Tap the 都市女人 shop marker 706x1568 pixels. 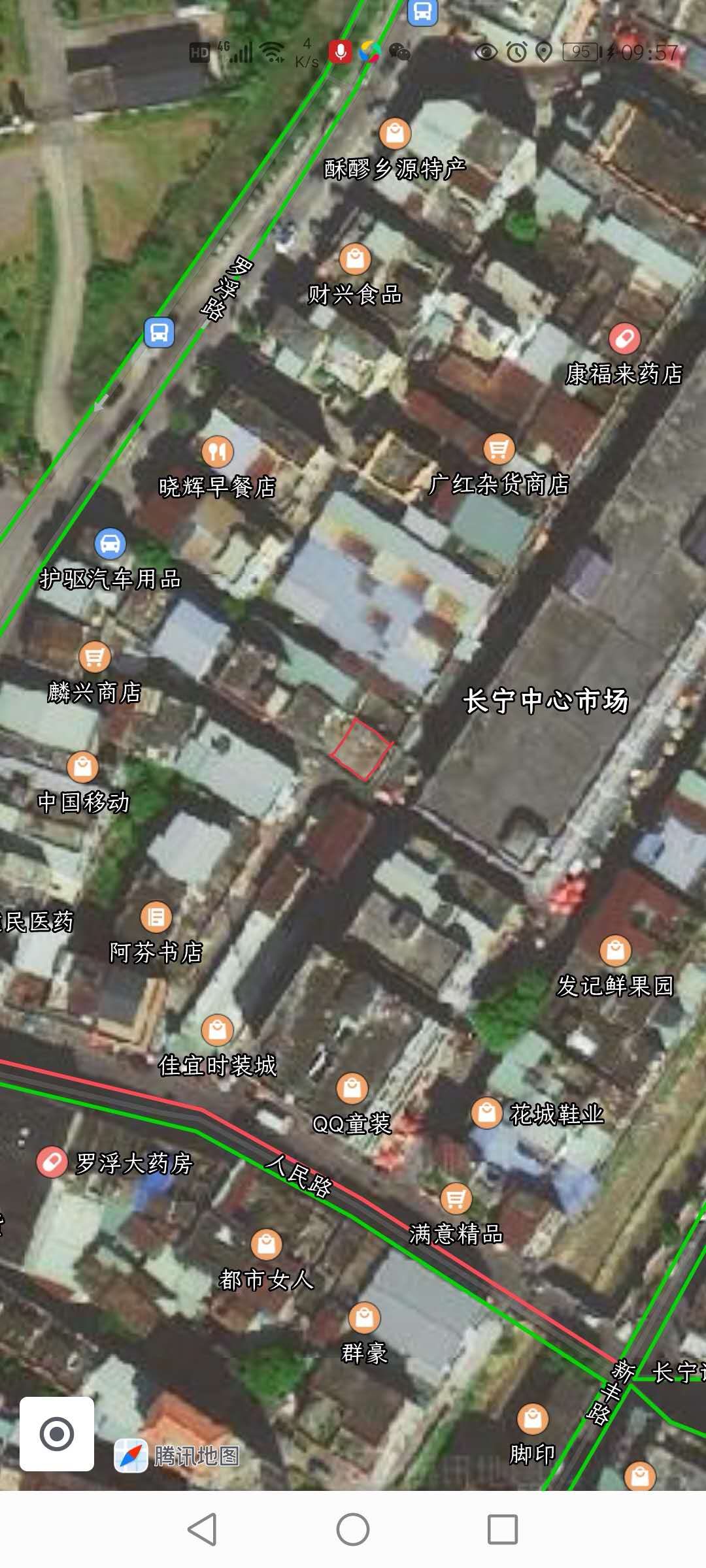pos(267,1244)
